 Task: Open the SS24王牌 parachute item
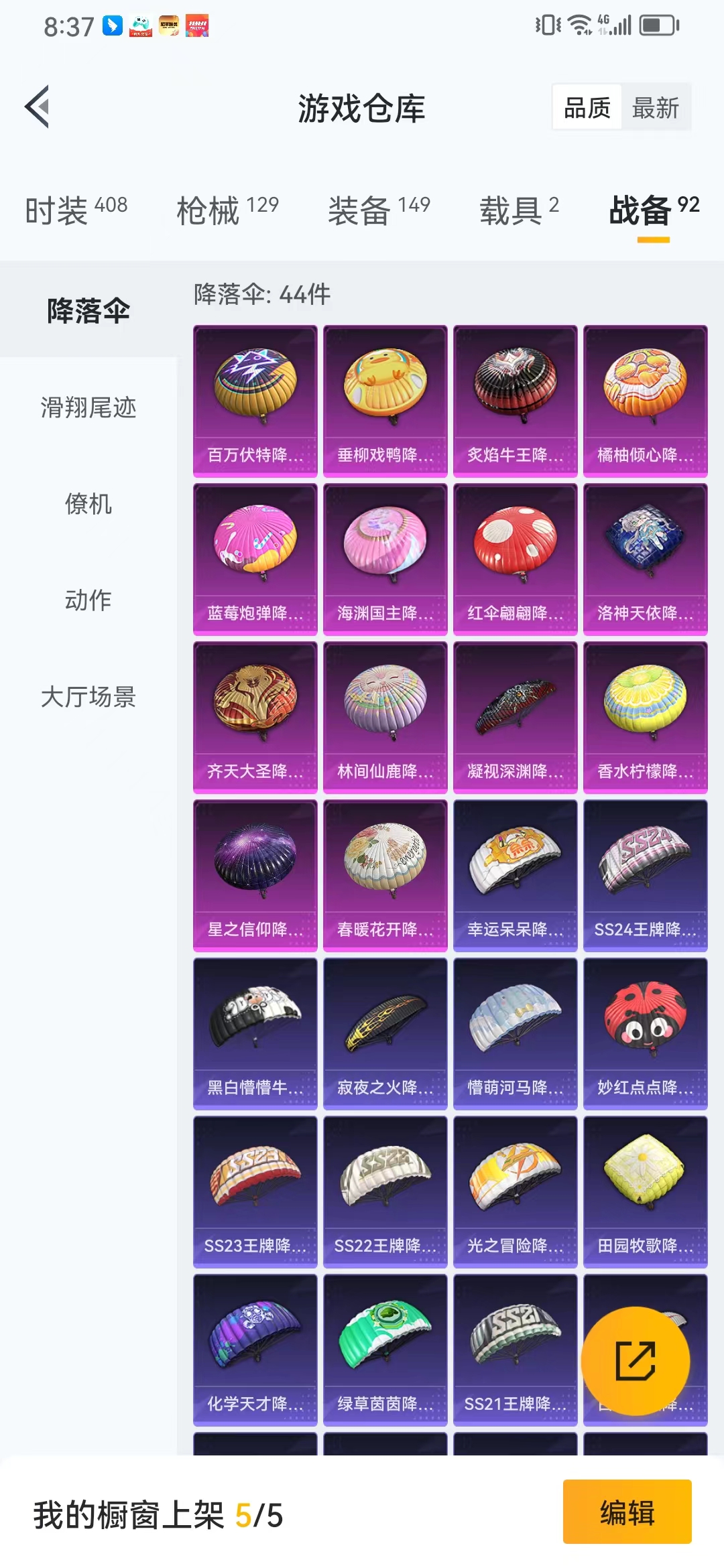coord(646,876)
